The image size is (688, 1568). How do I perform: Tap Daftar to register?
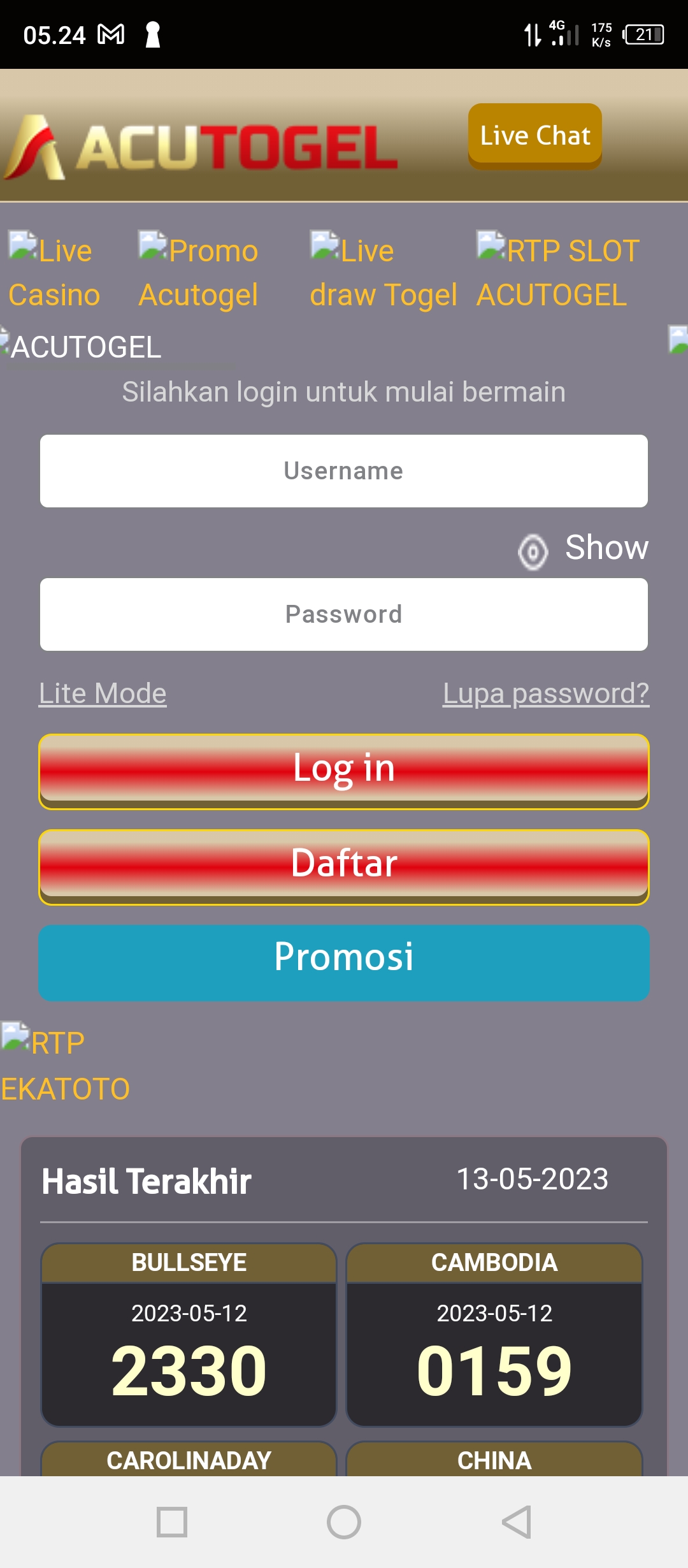click(344, 866)
